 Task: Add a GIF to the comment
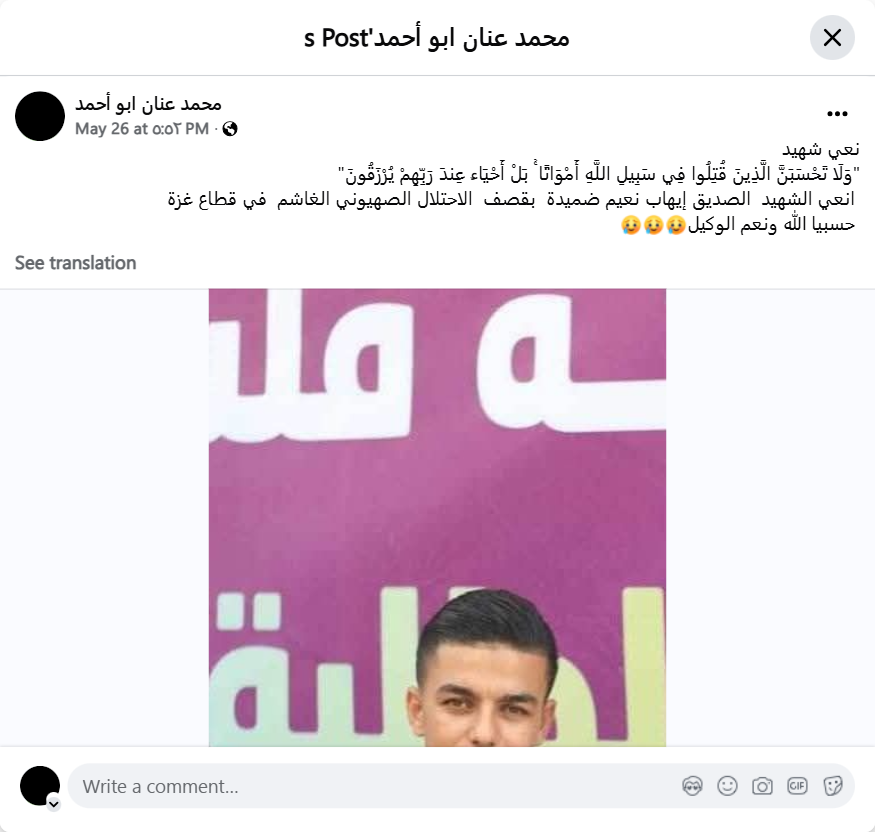797,786
